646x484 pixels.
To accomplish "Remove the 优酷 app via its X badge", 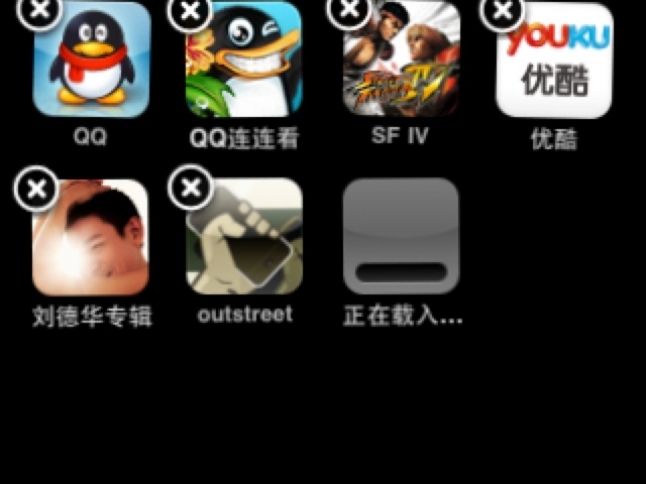I will click(x=503, y=9).
